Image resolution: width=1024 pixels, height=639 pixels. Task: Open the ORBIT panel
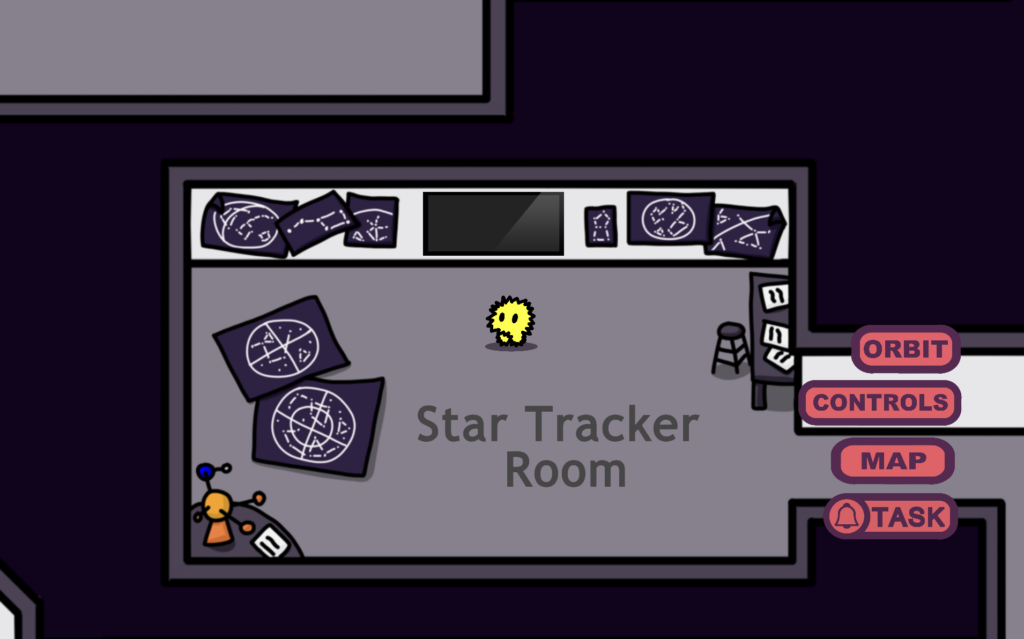[905, 350]
